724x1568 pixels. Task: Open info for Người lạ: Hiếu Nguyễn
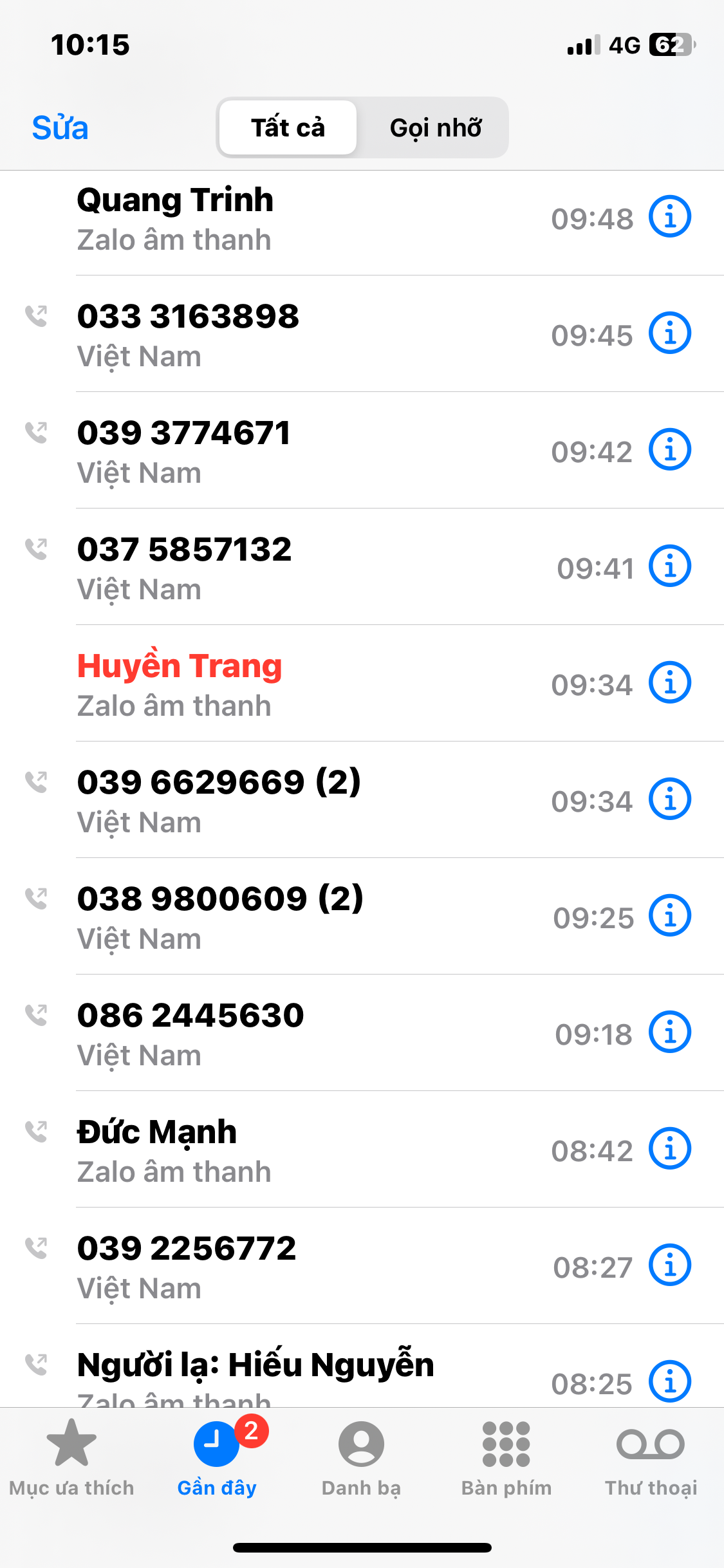[669, 1381]
